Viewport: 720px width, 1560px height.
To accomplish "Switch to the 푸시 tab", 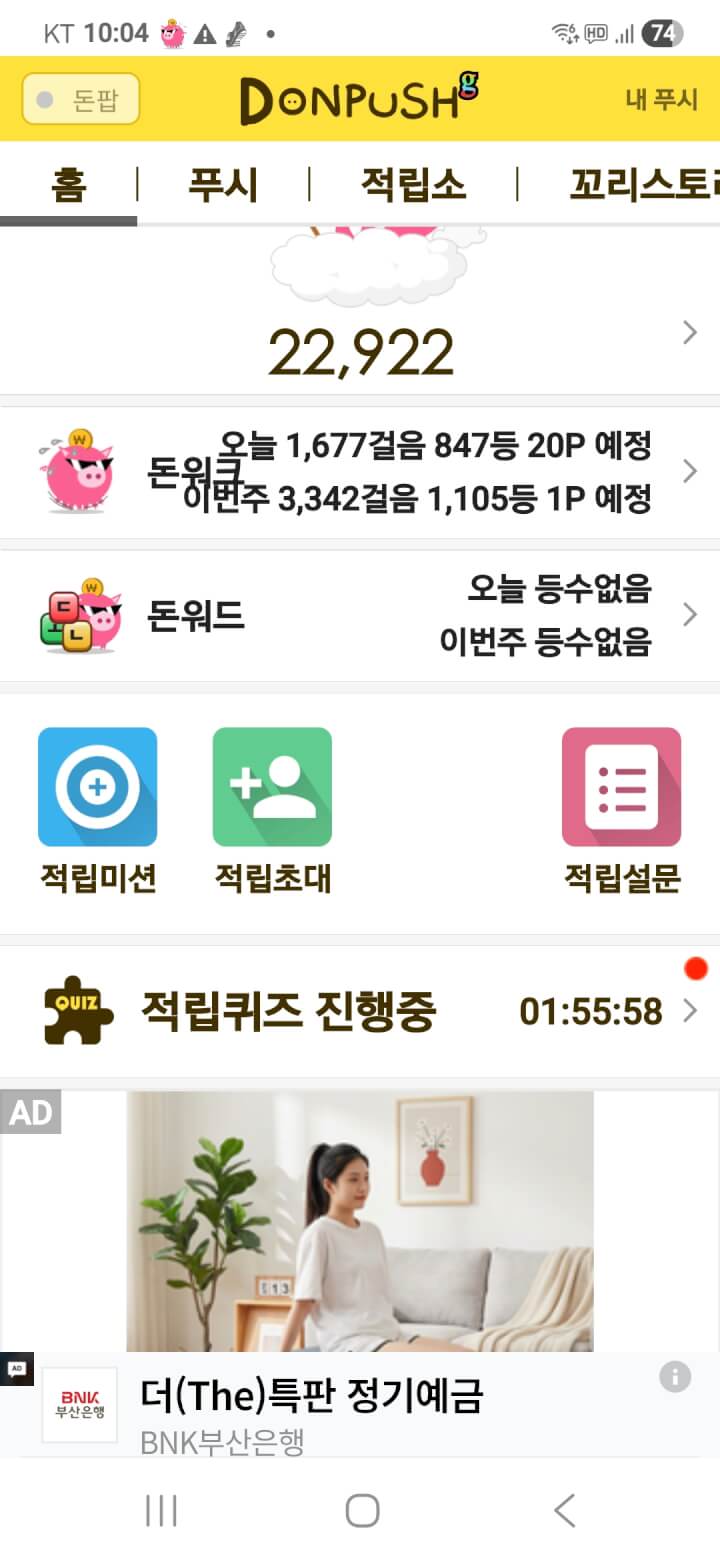I will click(223, 185).
